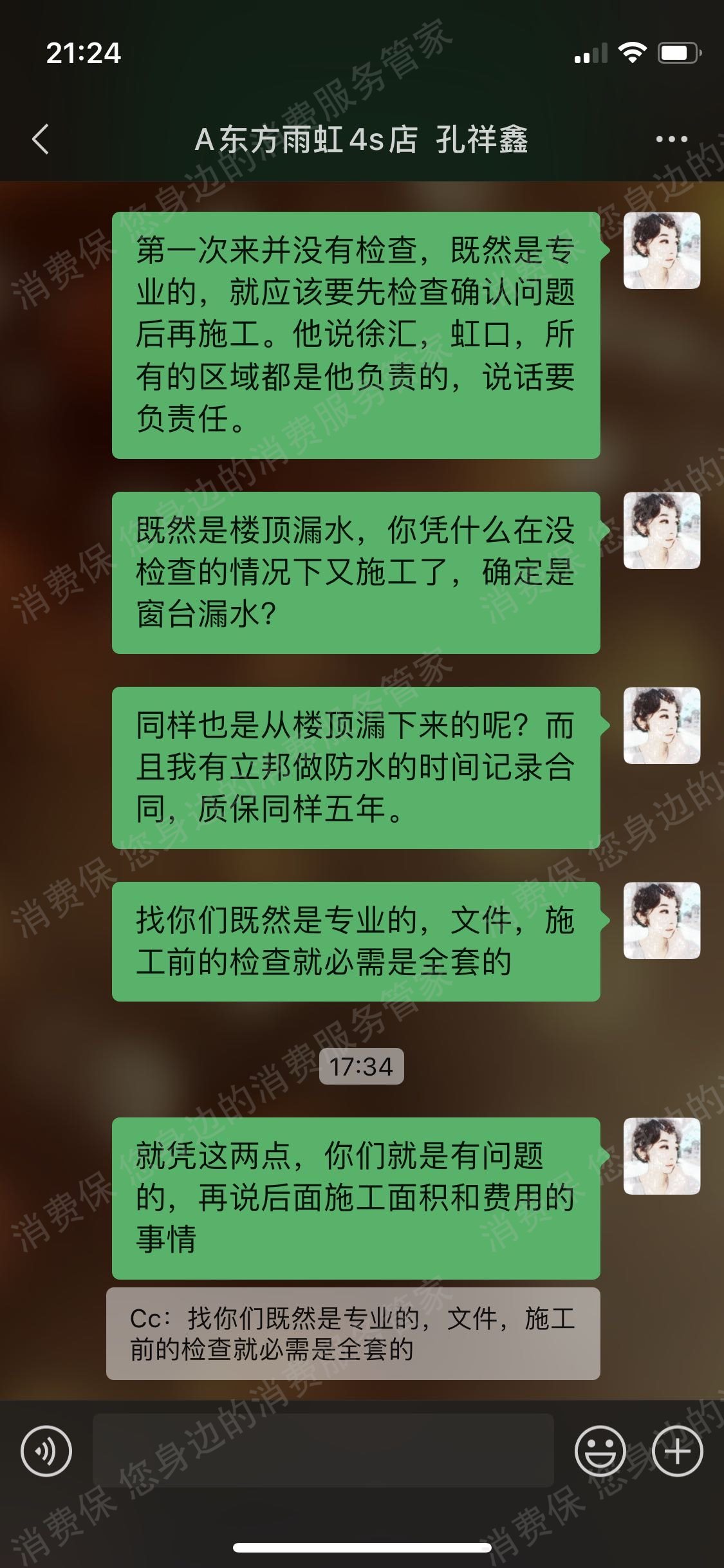Open the chat options three-dot menu
Image resolution: width=724 pixels, height=1568 pixels.
(671, 139)
